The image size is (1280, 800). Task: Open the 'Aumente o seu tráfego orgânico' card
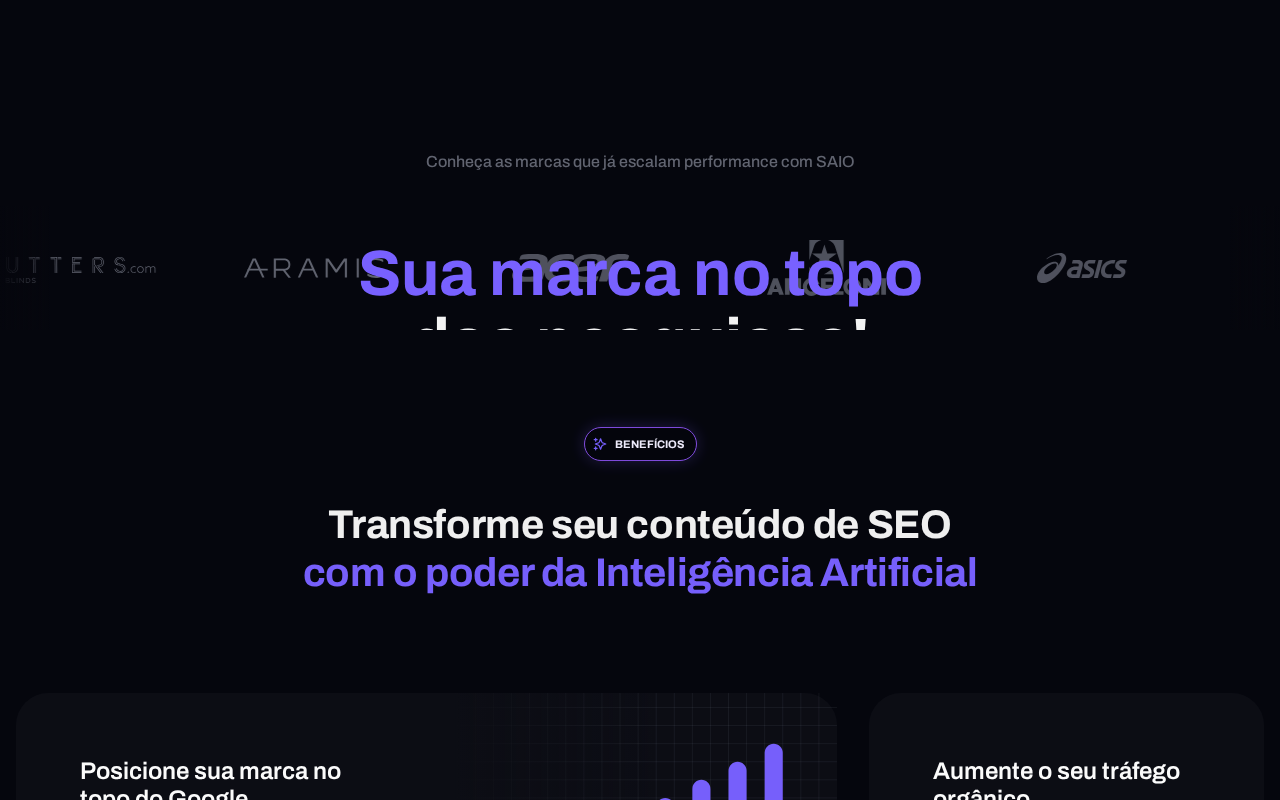click(x=1066, y=747)
